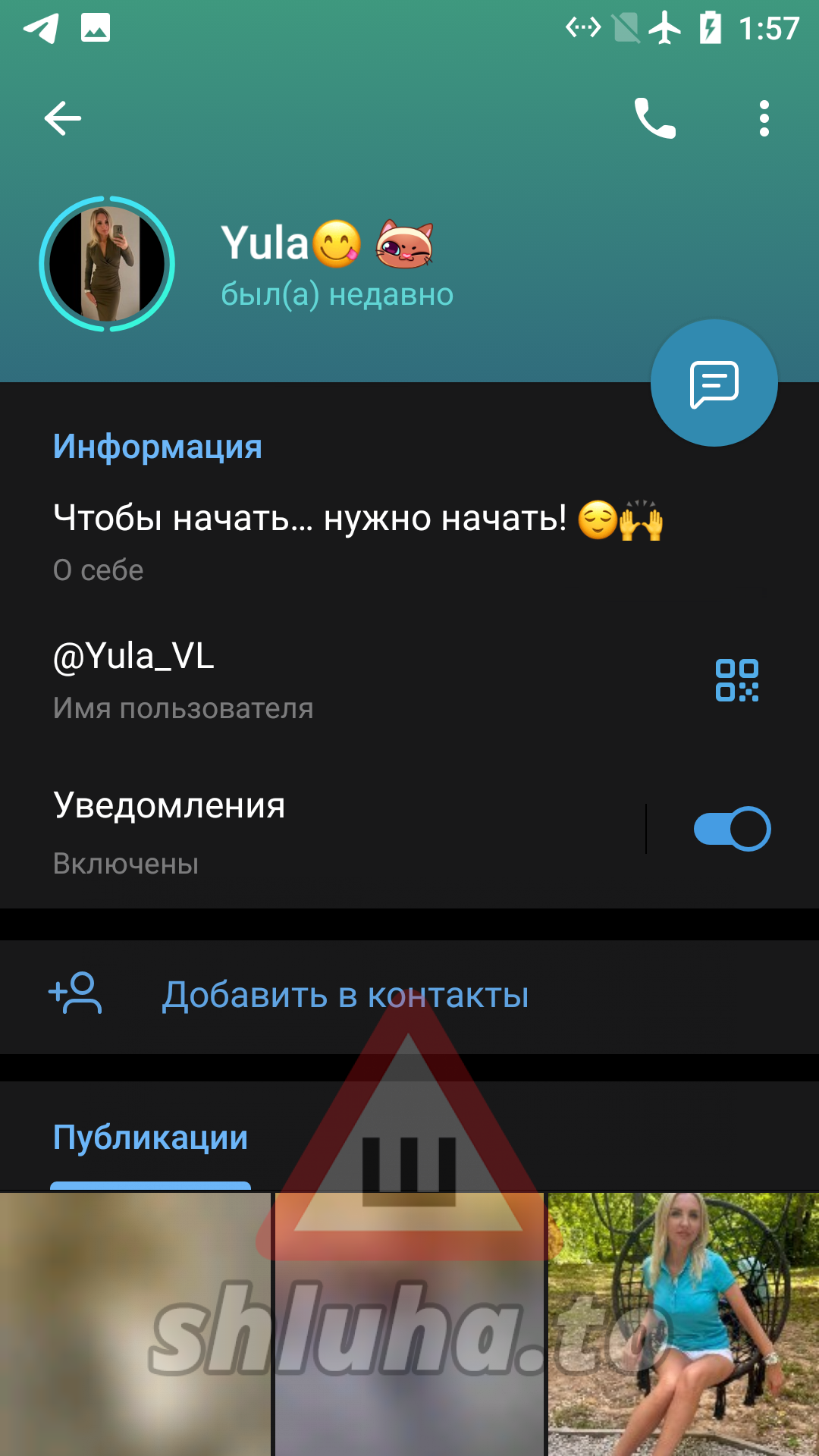Open Yula's profile photo
This screenshot has height=1456, width=819.
[107, 264]
